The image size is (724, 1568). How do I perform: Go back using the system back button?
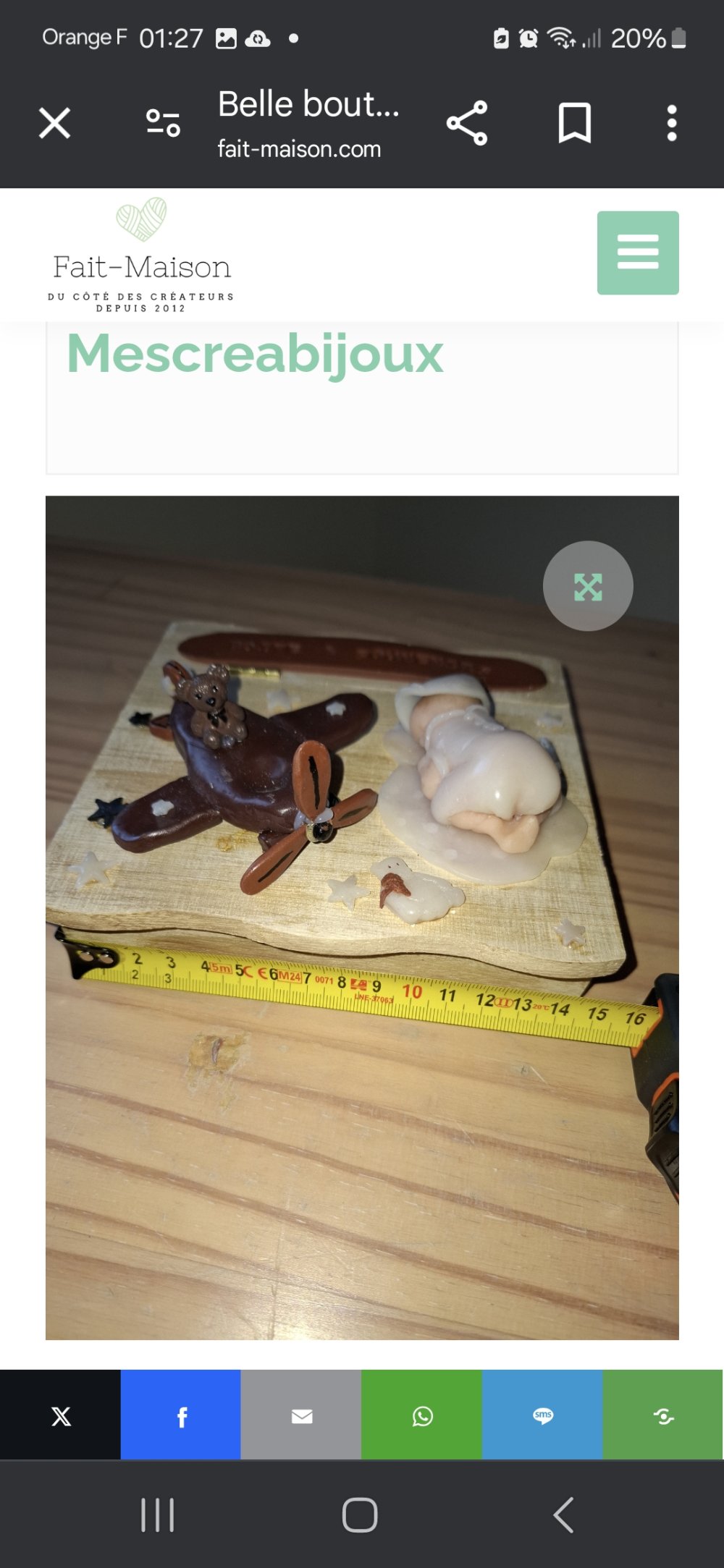(563, 1514)
